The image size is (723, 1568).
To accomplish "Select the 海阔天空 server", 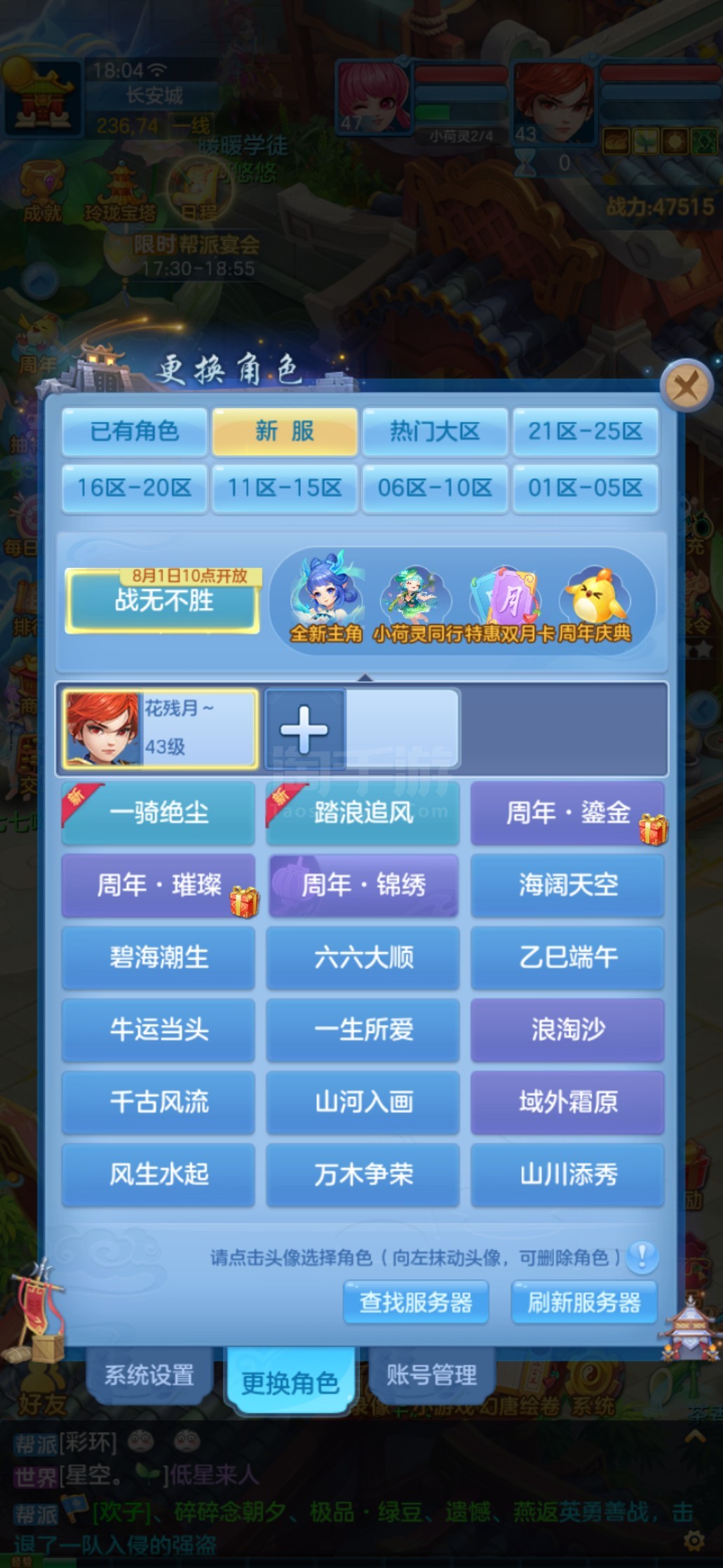I will 567,885.
